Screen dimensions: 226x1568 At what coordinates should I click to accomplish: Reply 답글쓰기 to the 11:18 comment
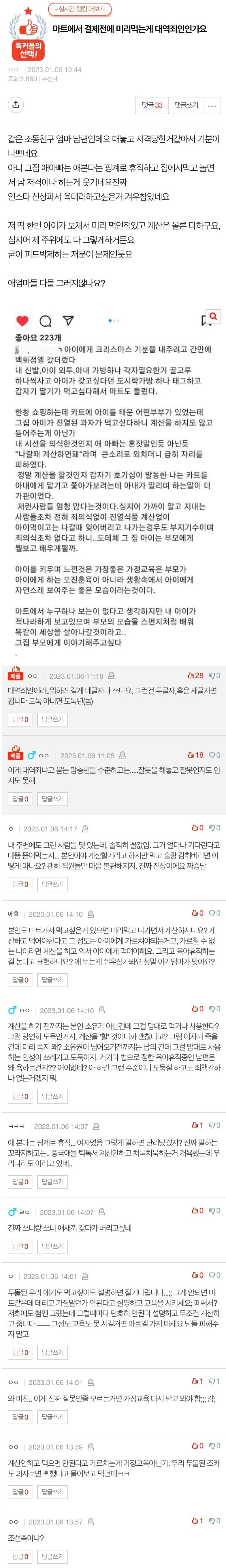click(52, 719)
